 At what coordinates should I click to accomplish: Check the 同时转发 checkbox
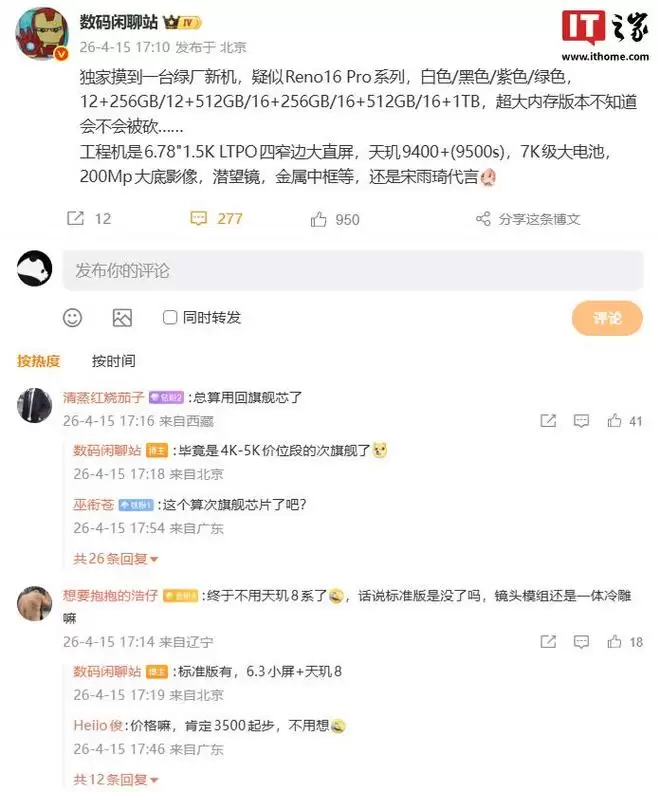170,318
